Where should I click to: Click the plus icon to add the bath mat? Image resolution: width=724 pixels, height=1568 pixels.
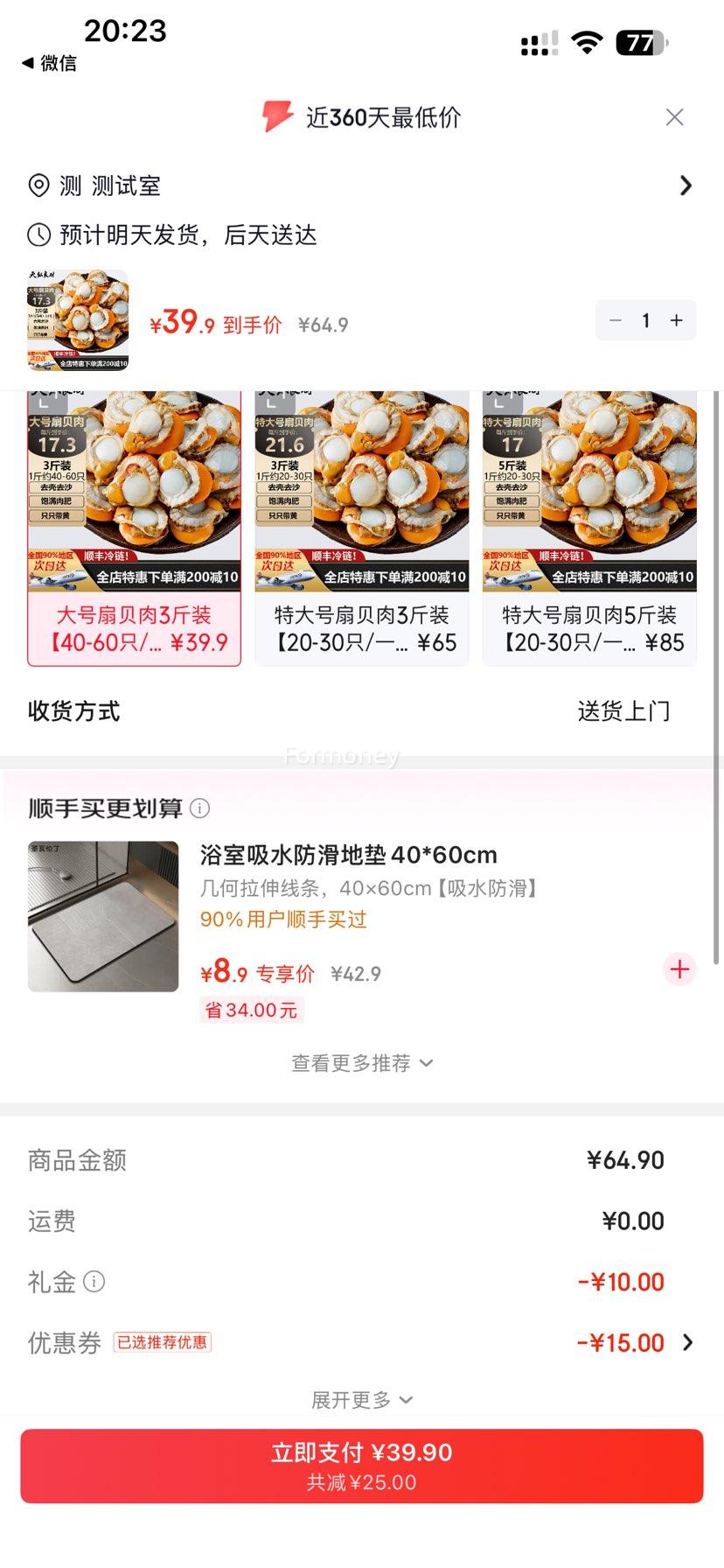[679, 969]
